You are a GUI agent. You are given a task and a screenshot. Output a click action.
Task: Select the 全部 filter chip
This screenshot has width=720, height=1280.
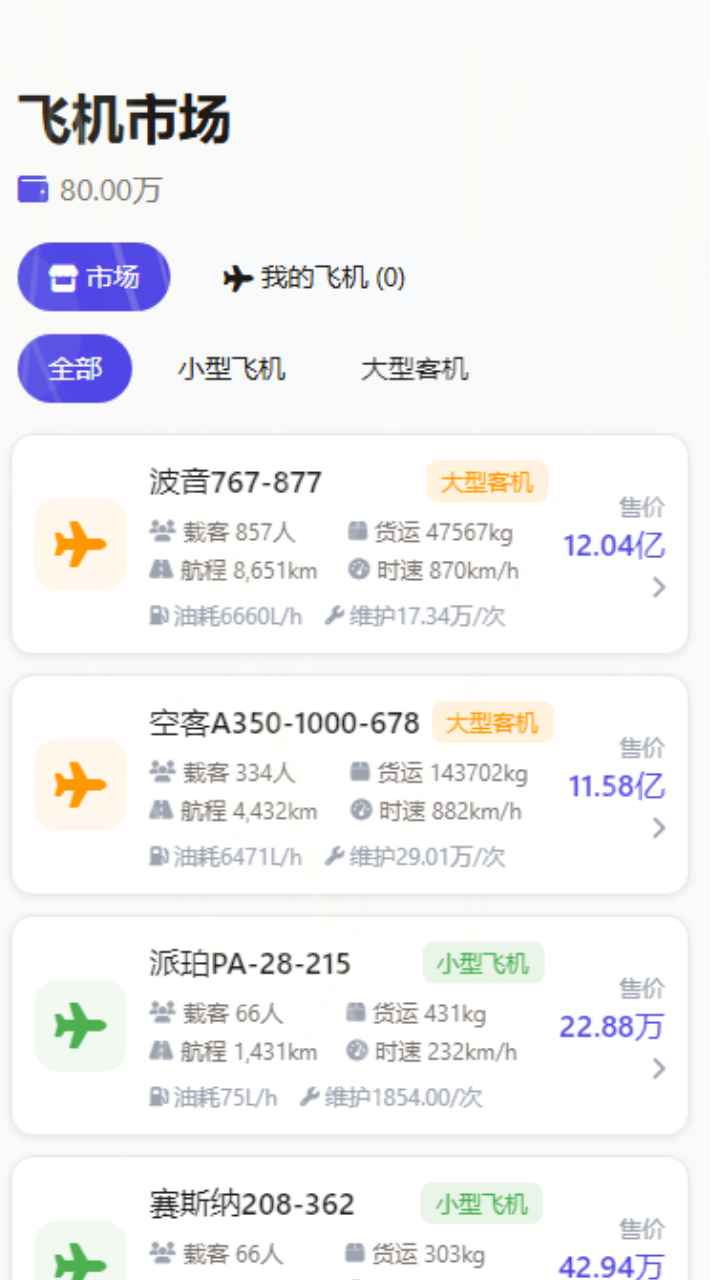(75, 369)
